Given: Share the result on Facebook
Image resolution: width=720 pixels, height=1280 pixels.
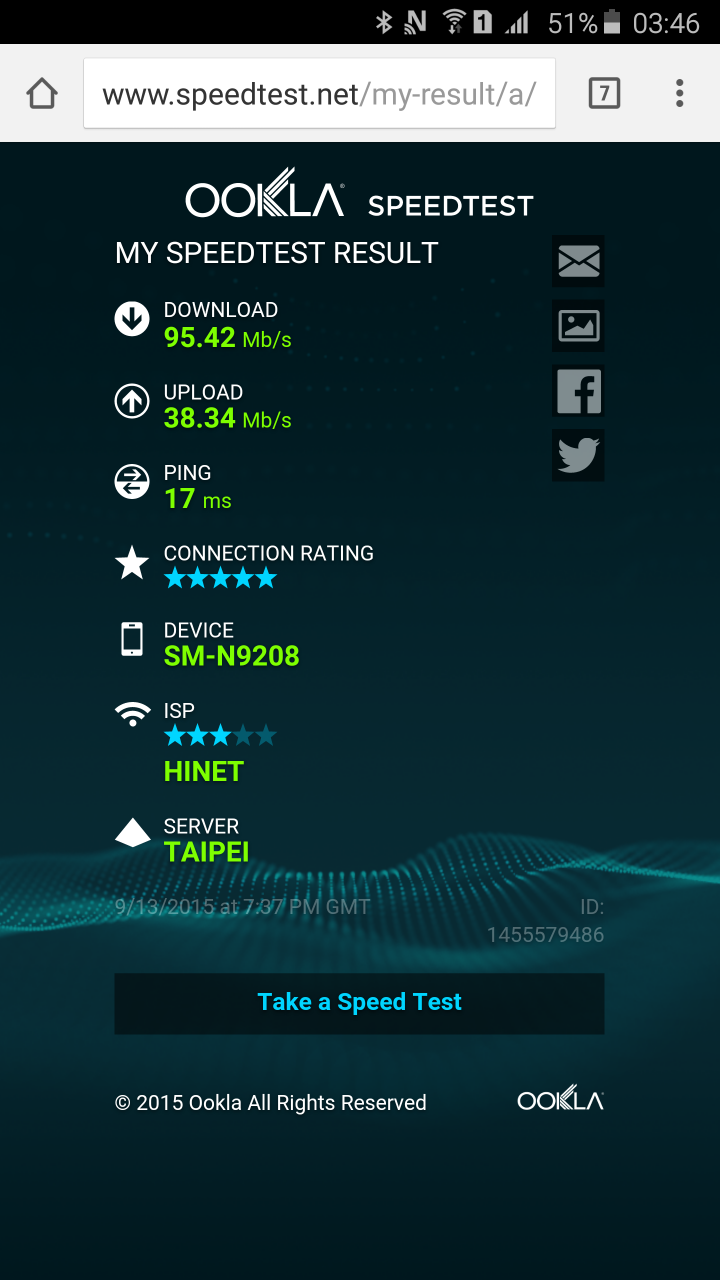Looking at the screenshot, I should pyautogui.click(x=578, y=391).
